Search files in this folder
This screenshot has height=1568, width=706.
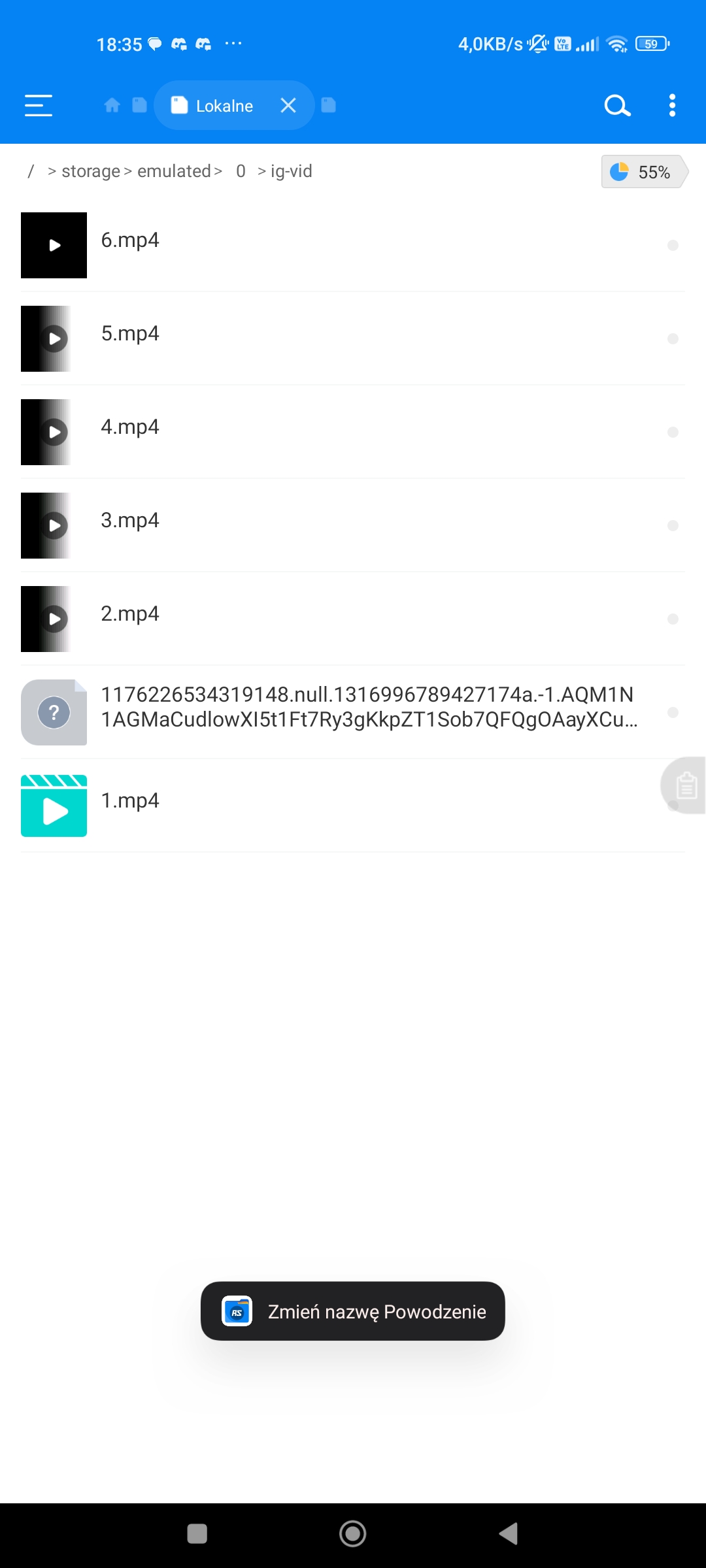point(617,105)
